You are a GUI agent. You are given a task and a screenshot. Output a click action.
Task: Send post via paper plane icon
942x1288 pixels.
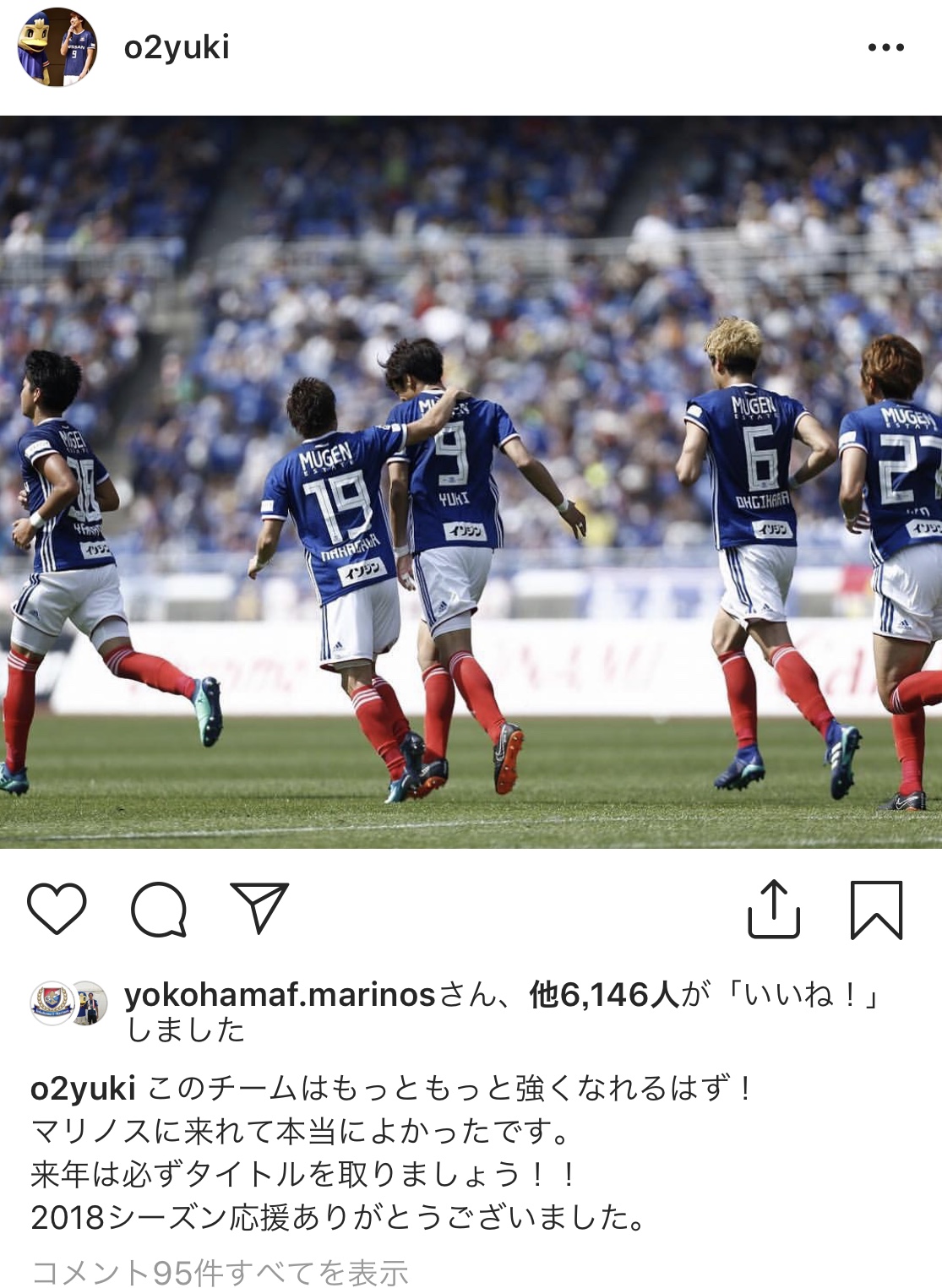(259, 908)
